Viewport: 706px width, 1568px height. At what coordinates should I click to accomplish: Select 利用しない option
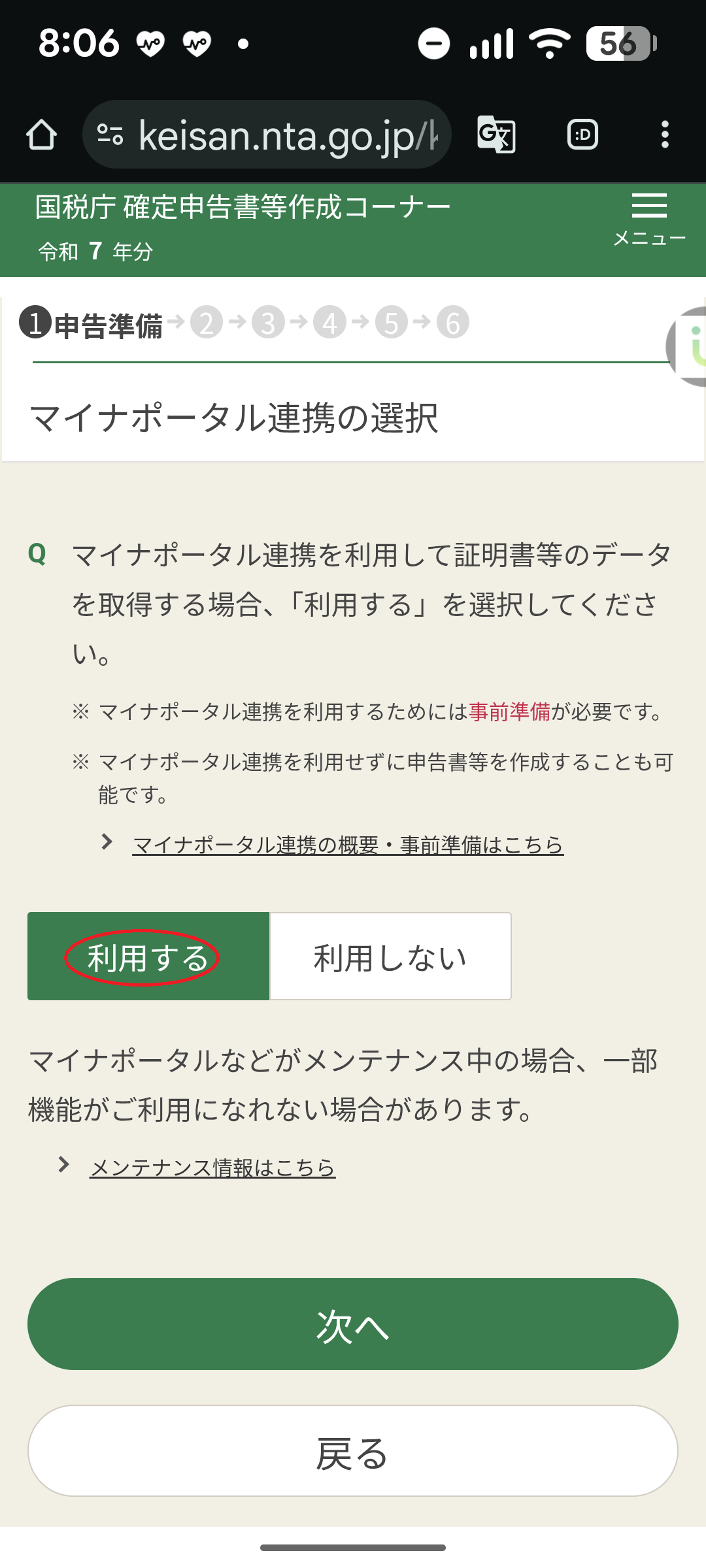(x=390, y=956)
